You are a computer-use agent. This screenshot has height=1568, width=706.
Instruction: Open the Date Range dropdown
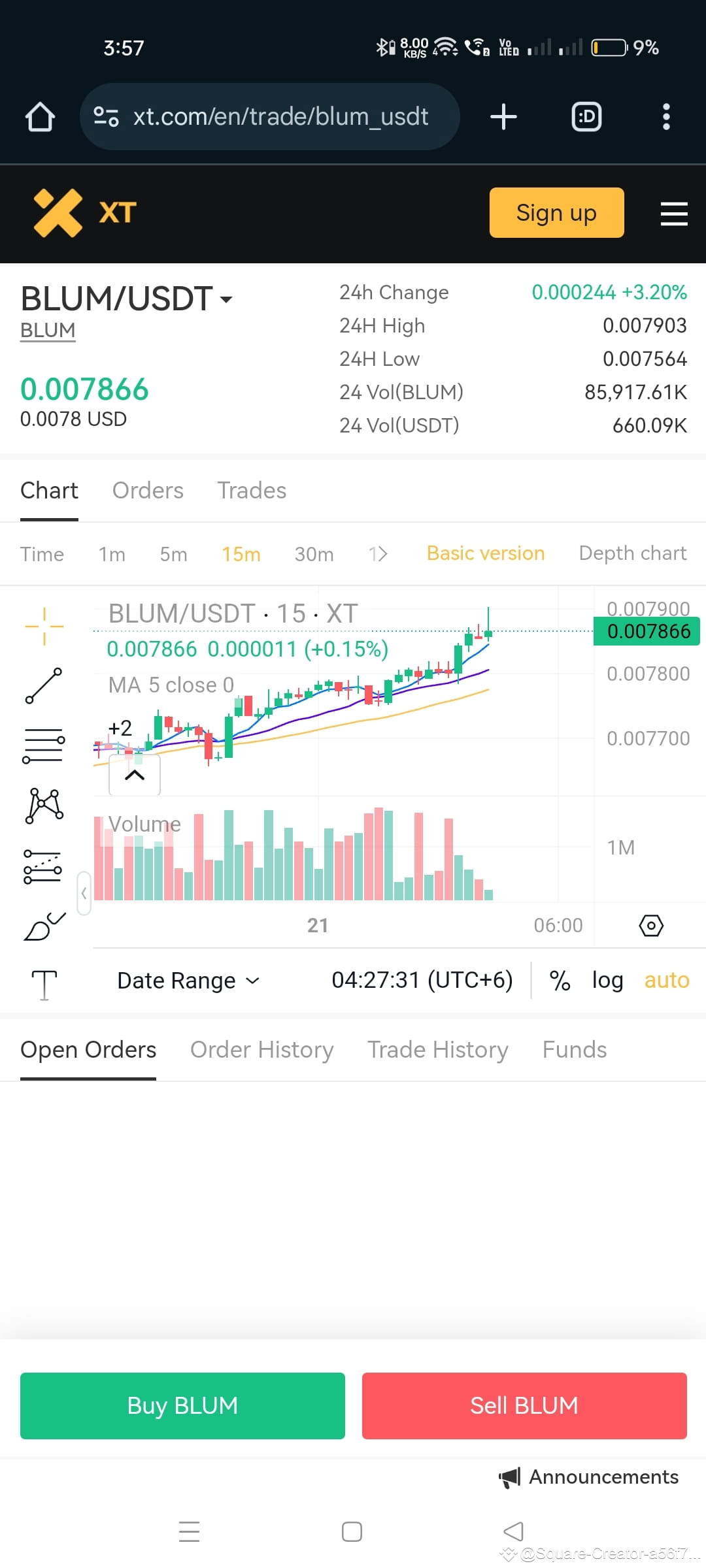click(188, 980)
